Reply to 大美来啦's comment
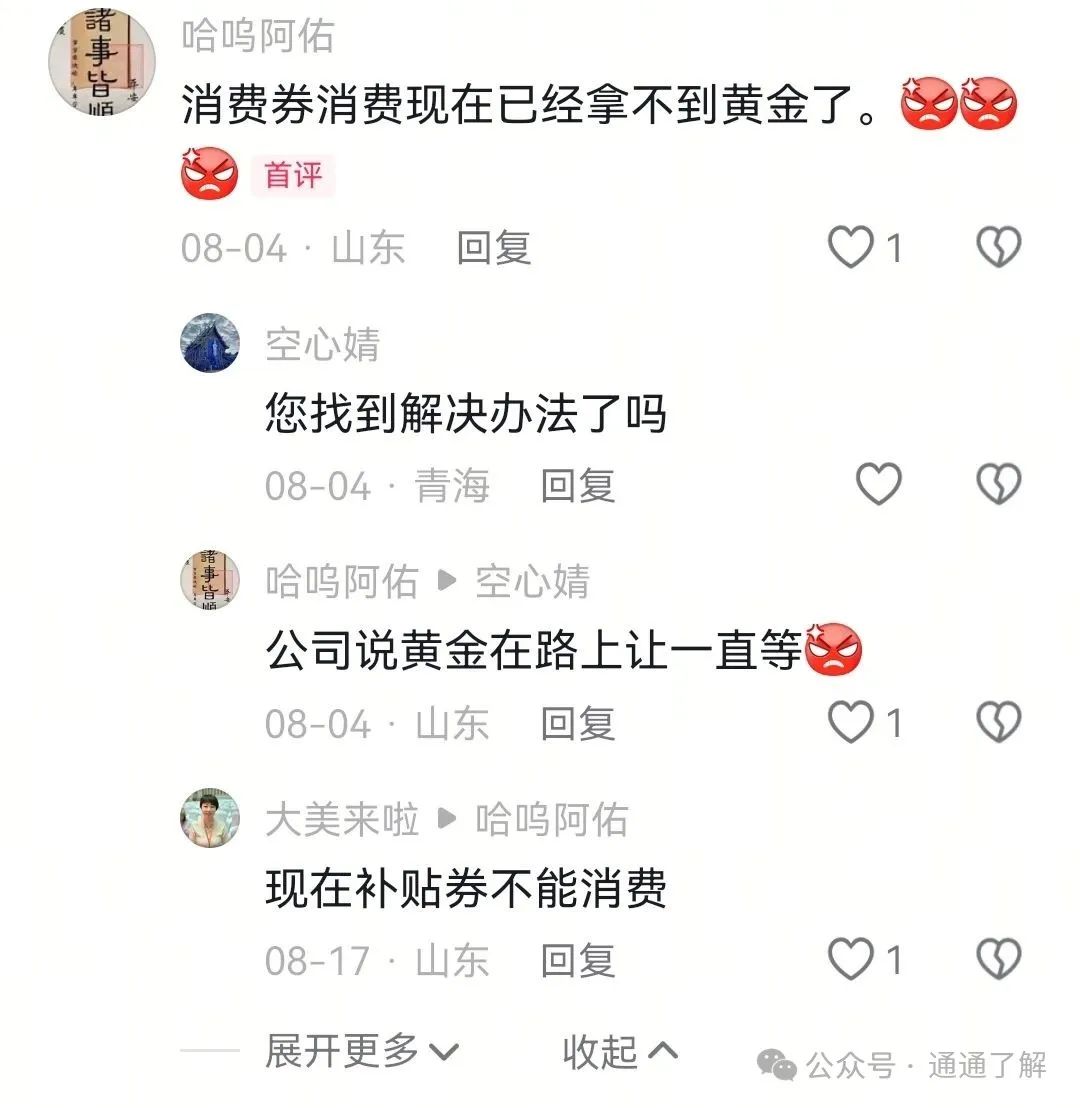The height and width of the screenshot is (1108, 1080). [577, 962]
